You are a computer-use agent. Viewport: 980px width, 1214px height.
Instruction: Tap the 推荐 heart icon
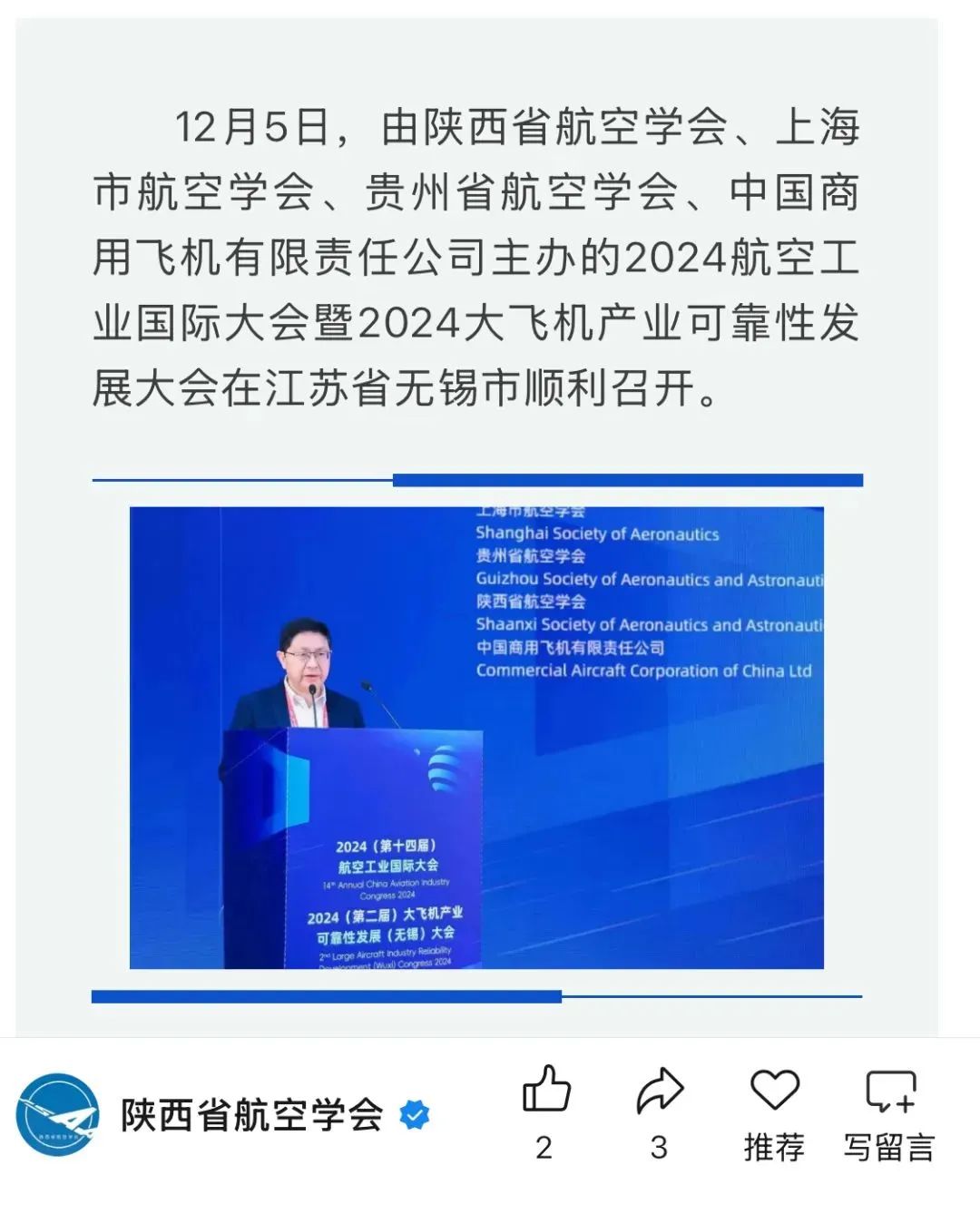[x=774, y=1091]
